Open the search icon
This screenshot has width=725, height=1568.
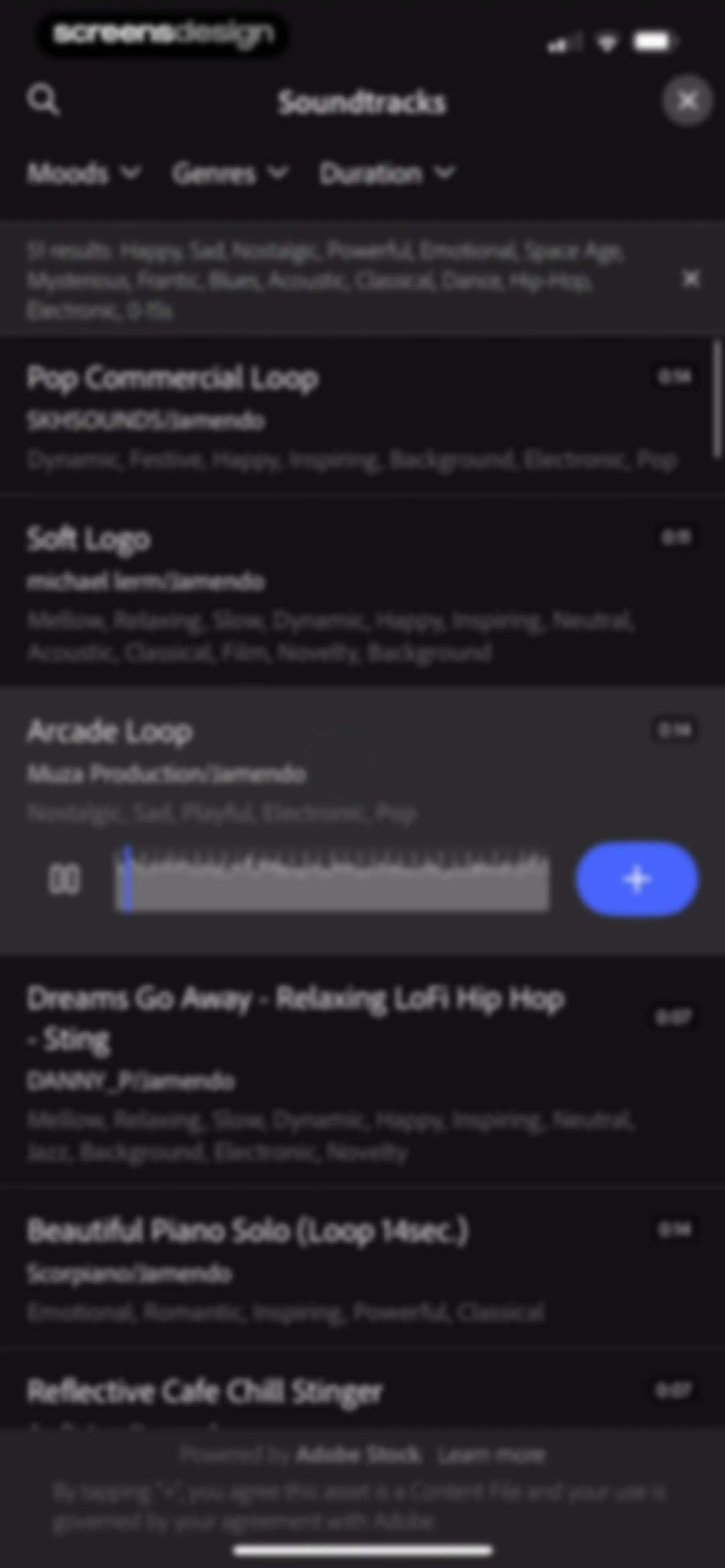43,100
